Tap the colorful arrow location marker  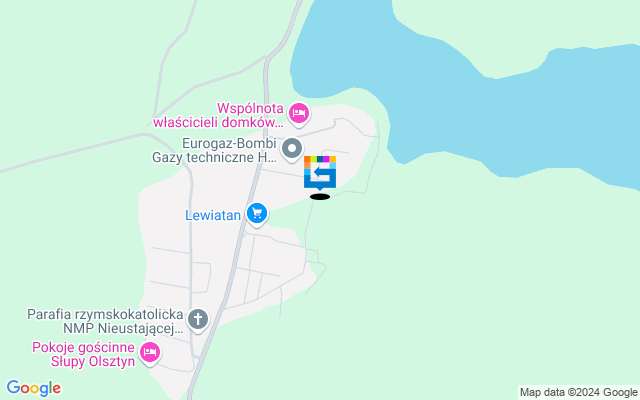point(320,172)
